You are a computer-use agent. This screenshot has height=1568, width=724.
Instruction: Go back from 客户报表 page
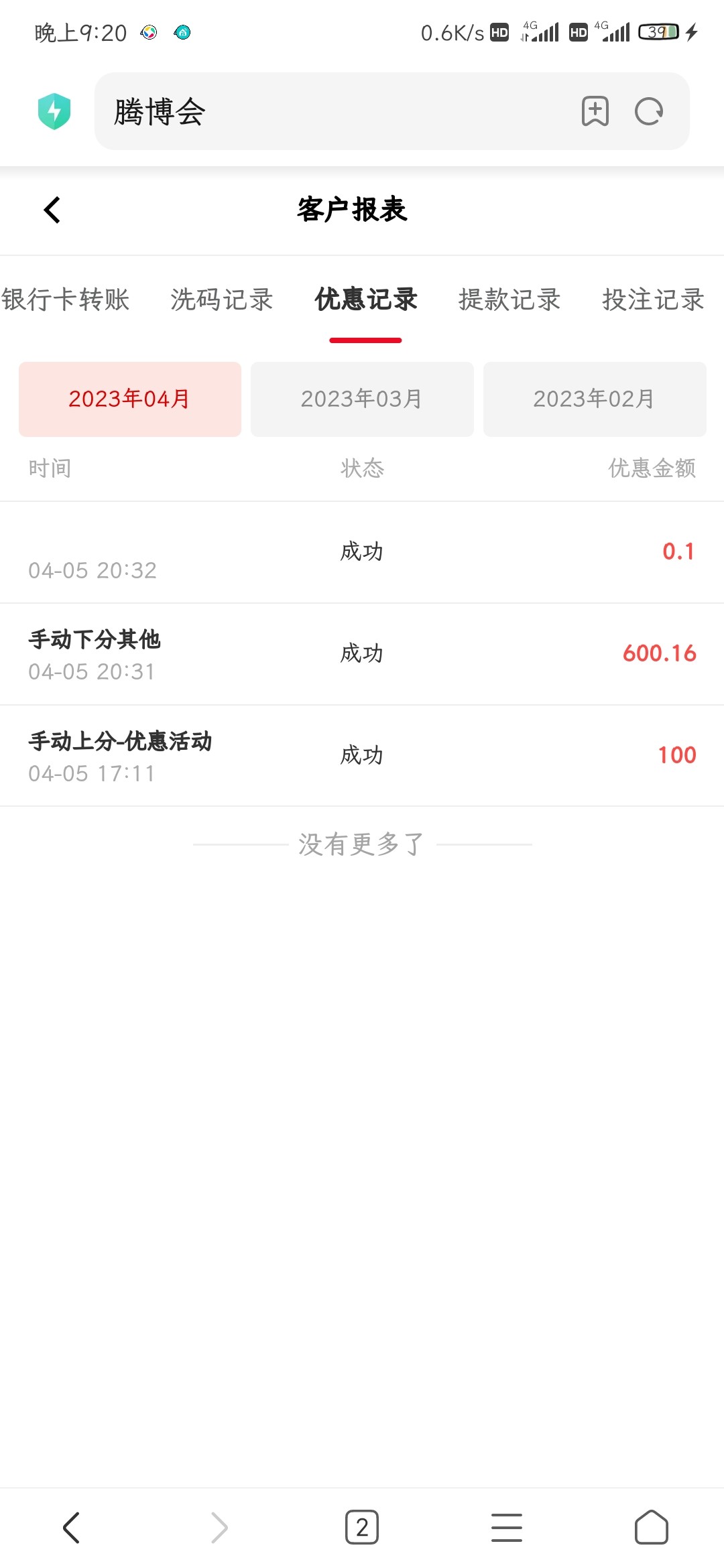(x=52, y=210)
